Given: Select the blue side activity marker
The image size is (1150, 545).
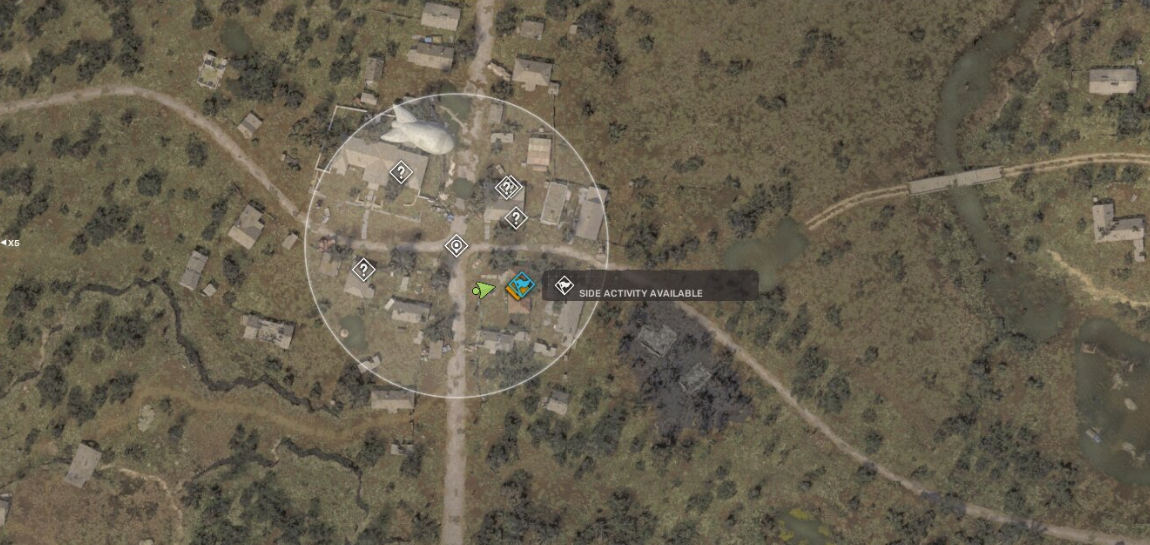Looking at the screenshot, I should coord(520,287).
